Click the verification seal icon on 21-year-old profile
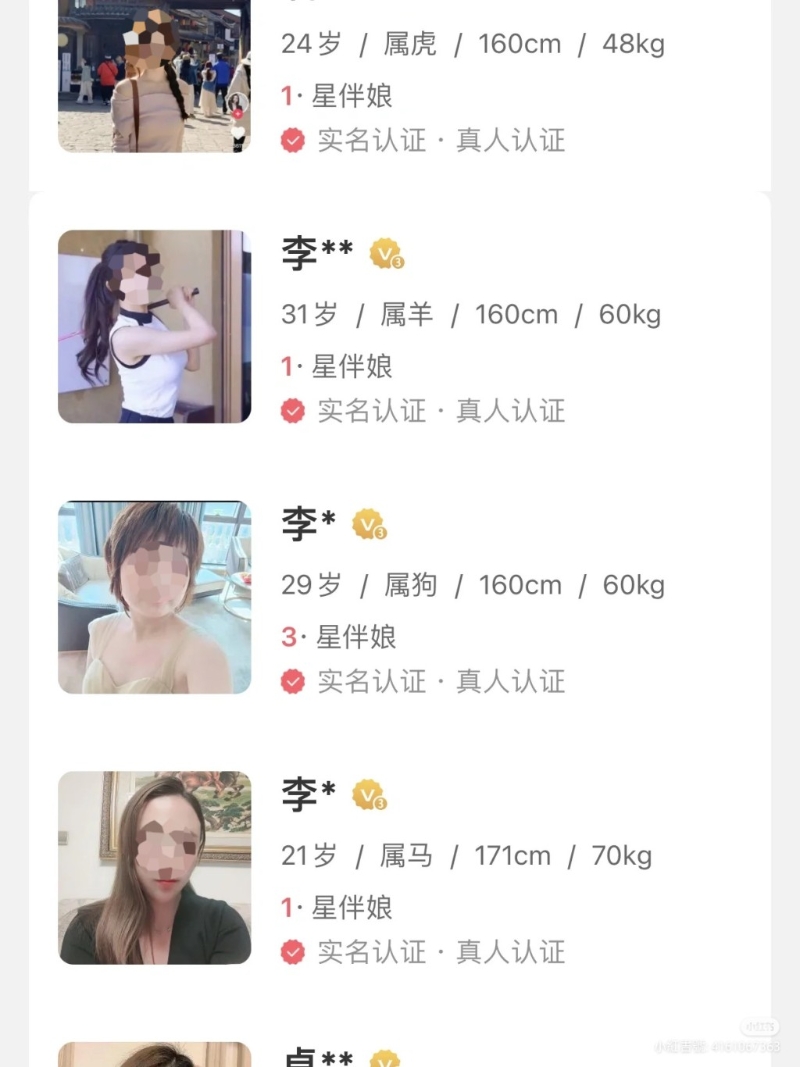 [292, 952]
